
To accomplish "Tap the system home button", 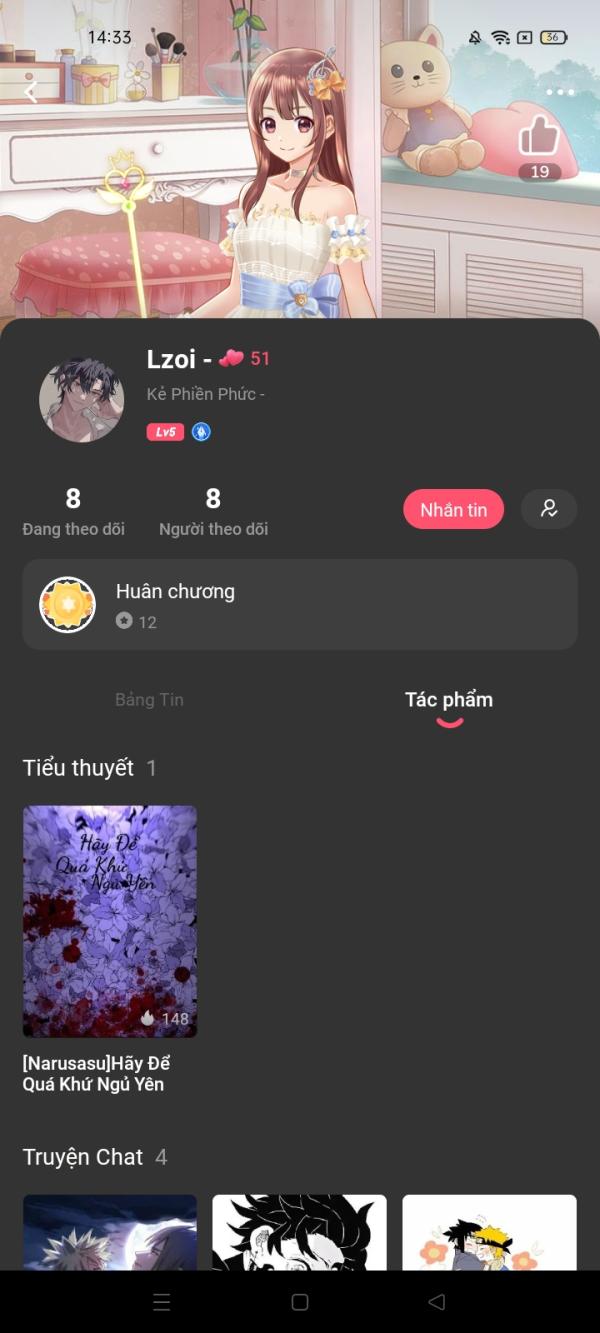I will point(299,1302).
